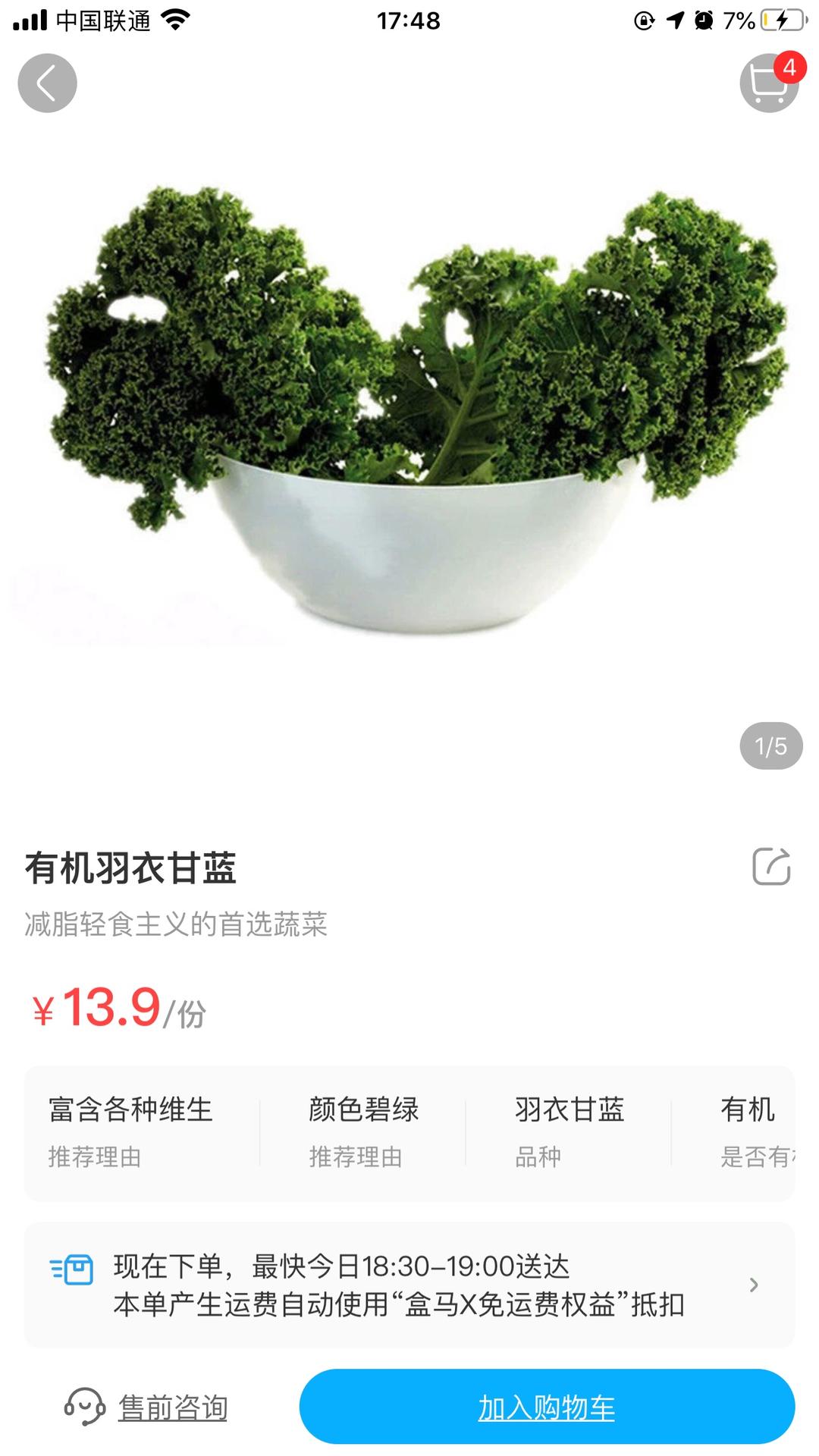Share the 有机羽衣甘蓝 product
The width and height of the screenshot is (819, 1456).
coord(771,866)
